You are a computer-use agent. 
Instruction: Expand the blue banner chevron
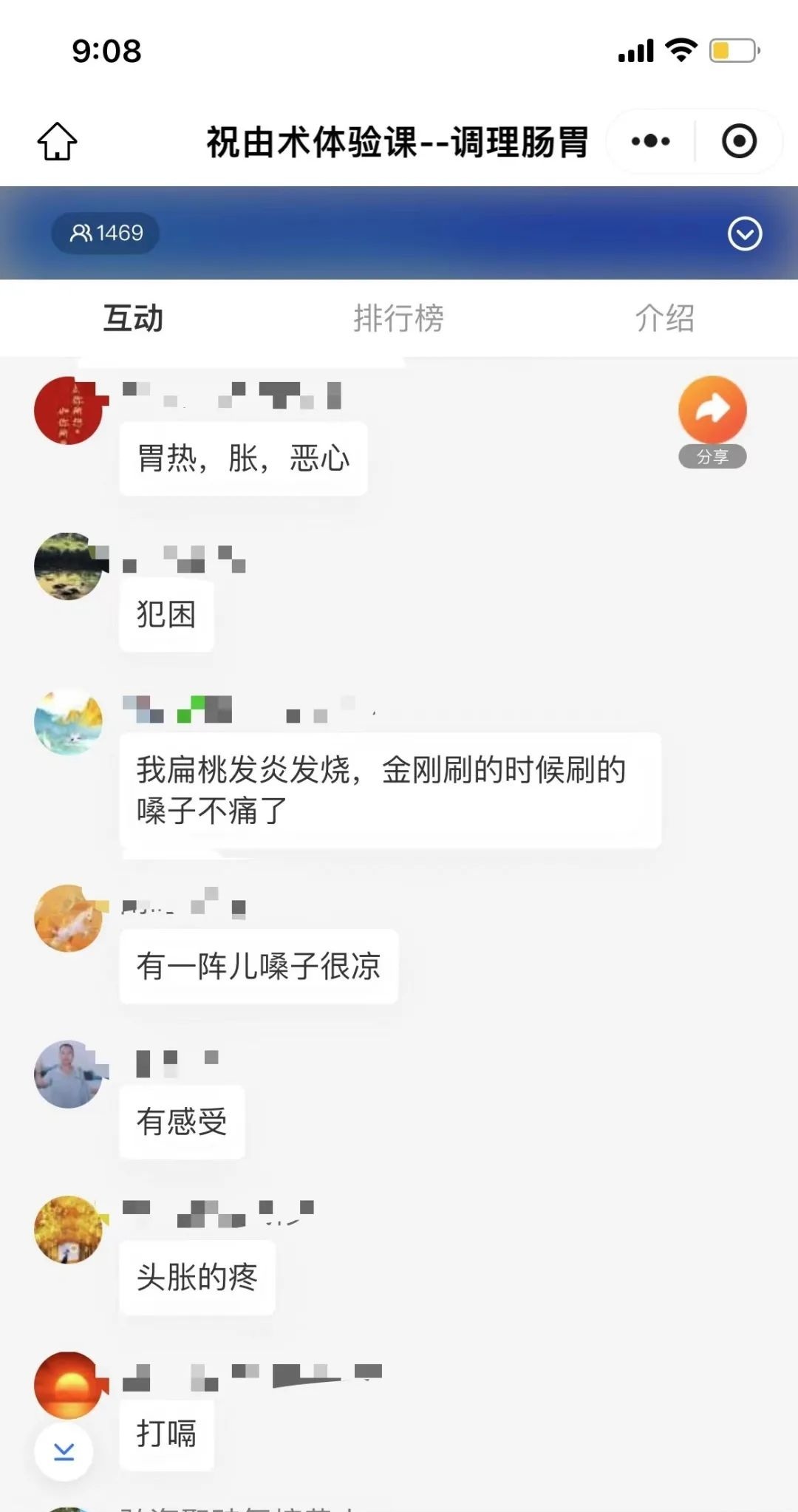(744, 234)
